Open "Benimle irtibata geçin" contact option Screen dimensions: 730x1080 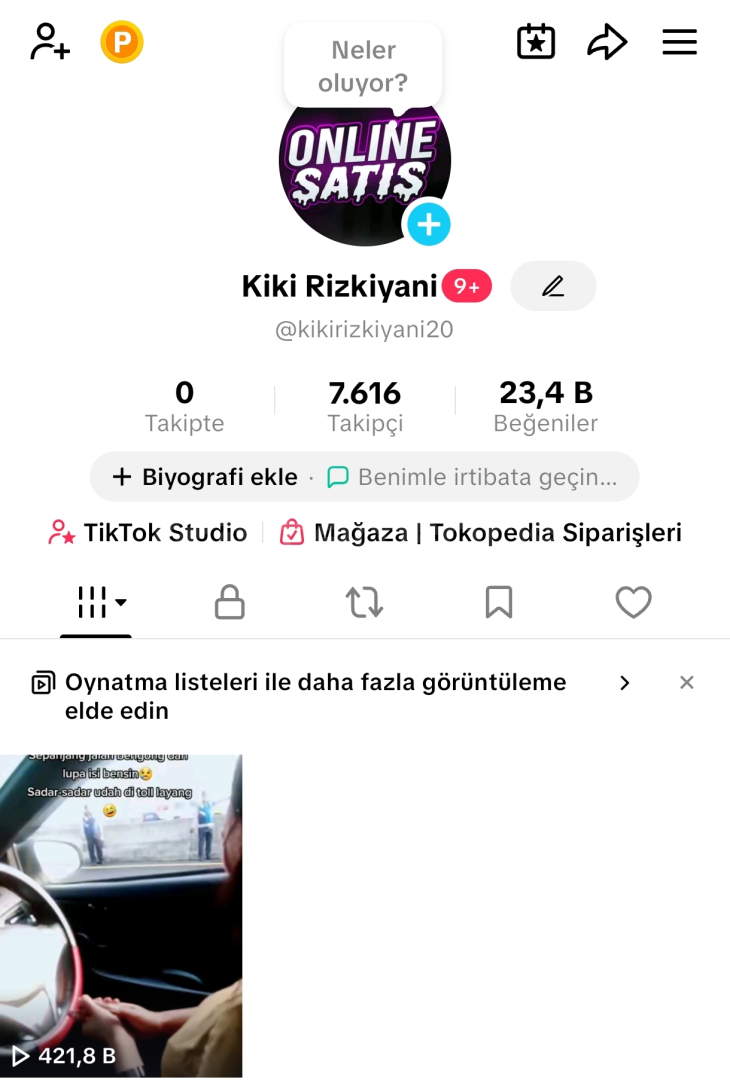(473, 477)
